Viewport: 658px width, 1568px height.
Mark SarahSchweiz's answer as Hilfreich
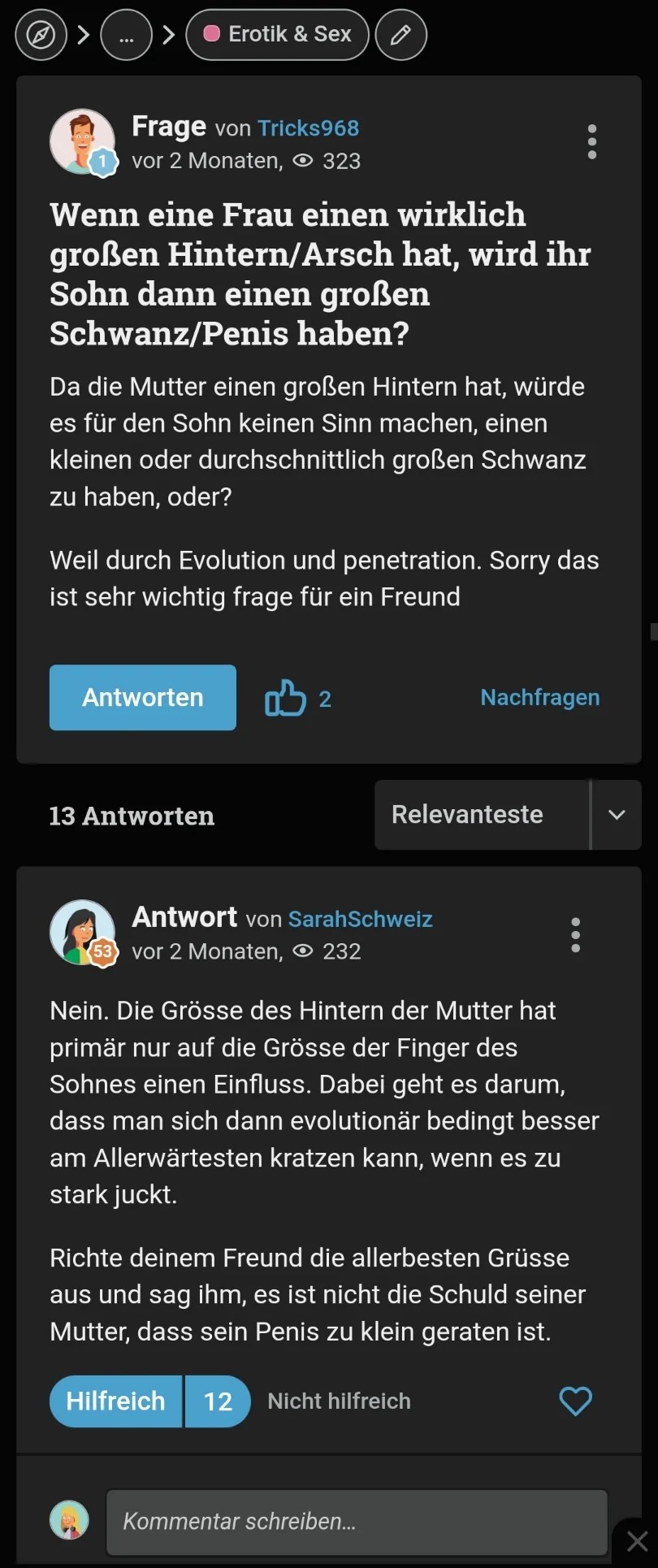116,1401
